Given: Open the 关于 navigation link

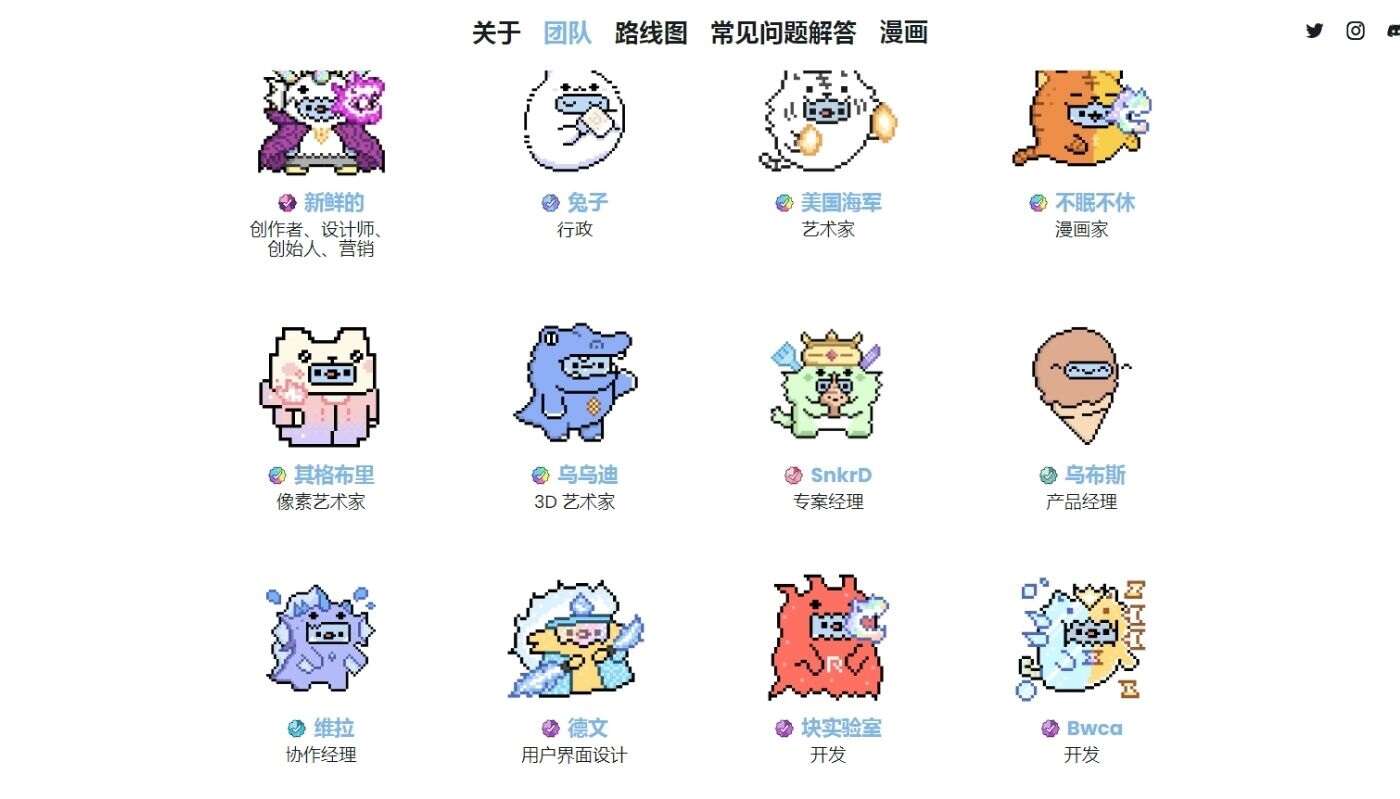Looking at the screenshot, I should tap(496, 33).
